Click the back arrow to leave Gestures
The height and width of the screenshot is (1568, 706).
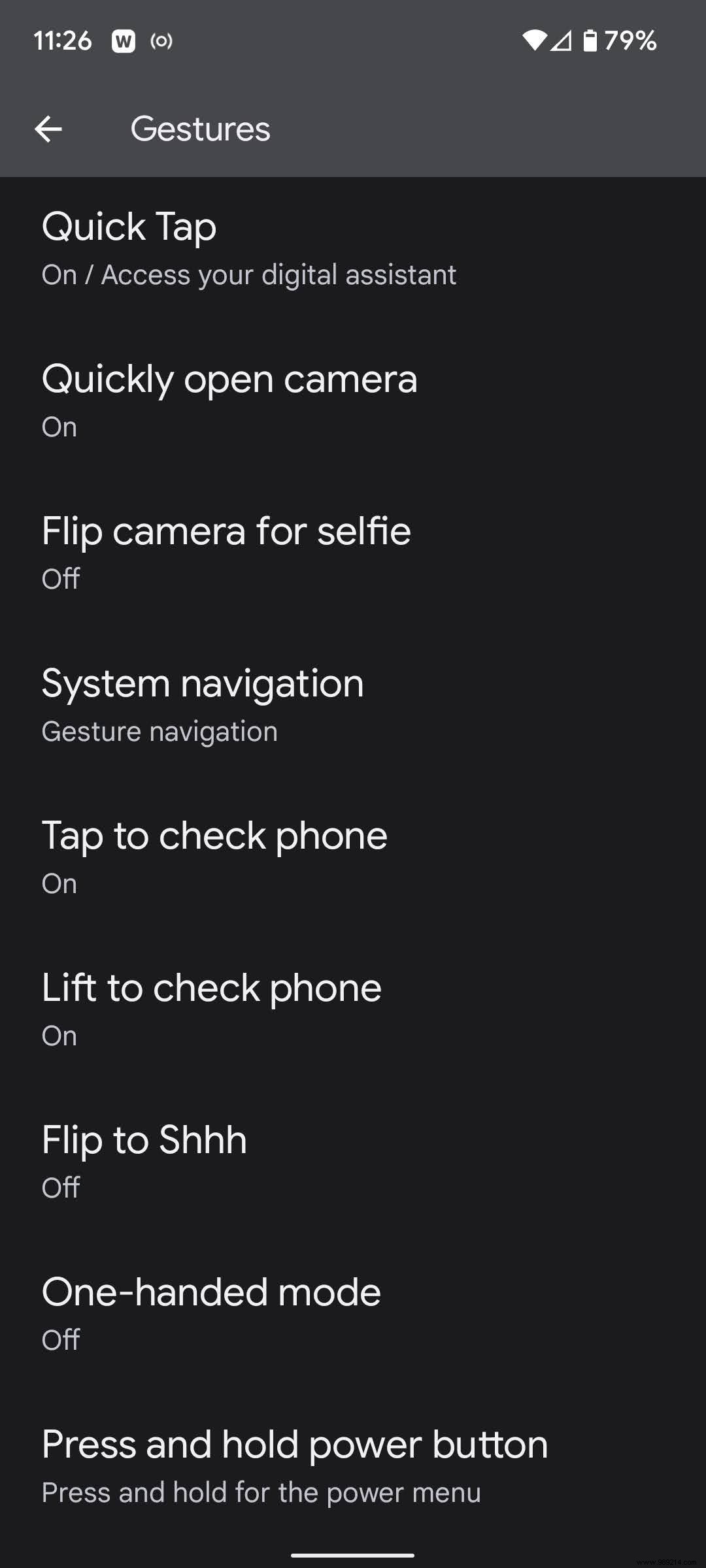coord(49,130)
